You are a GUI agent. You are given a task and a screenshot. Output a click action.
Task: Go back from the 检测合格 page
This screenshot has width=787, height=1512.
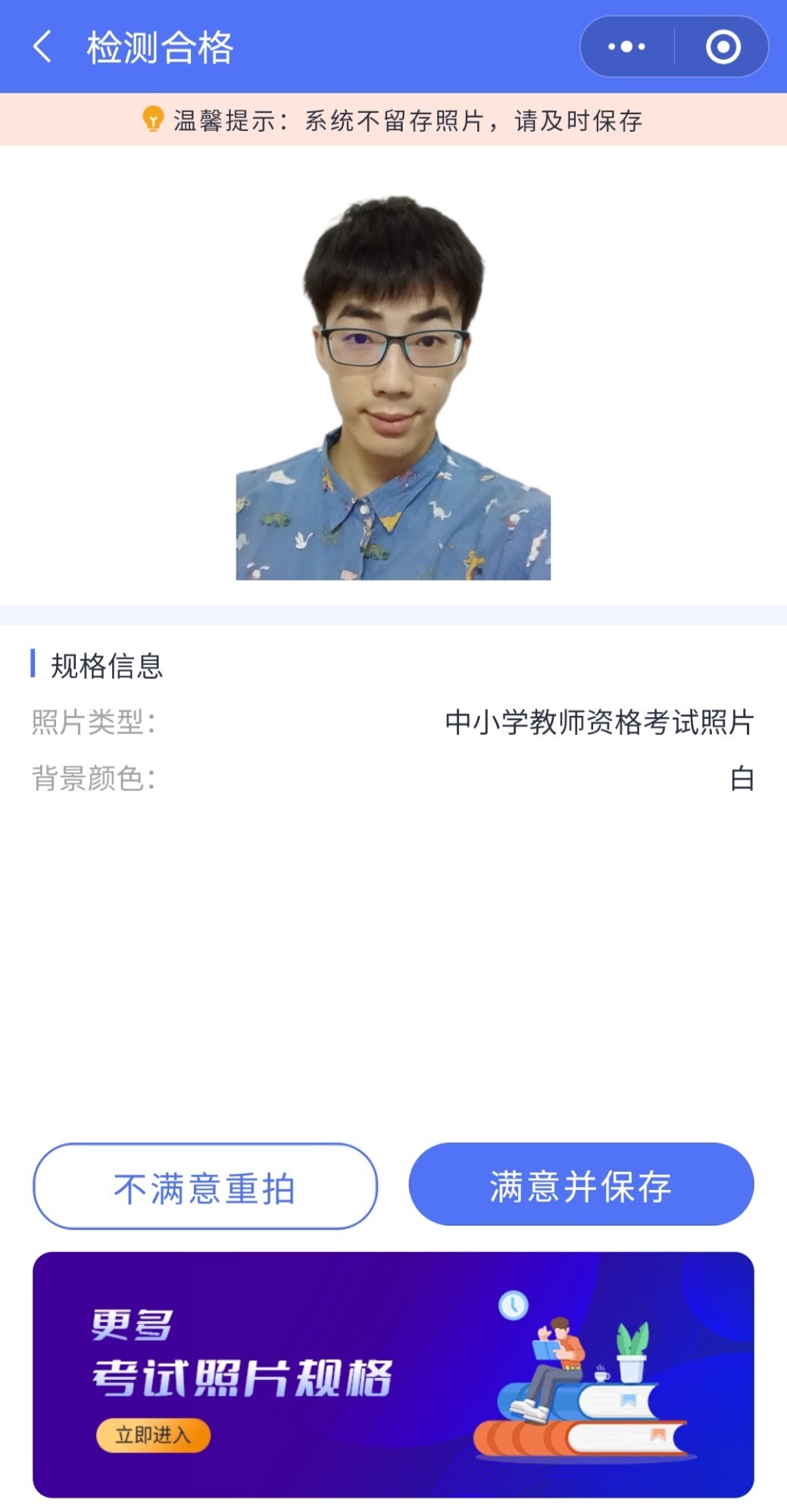43,47
